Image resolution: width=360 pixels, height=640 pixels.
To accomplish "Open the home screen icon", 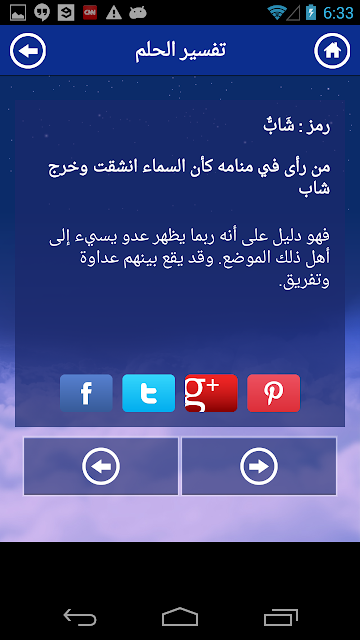I will coord(332,51).
